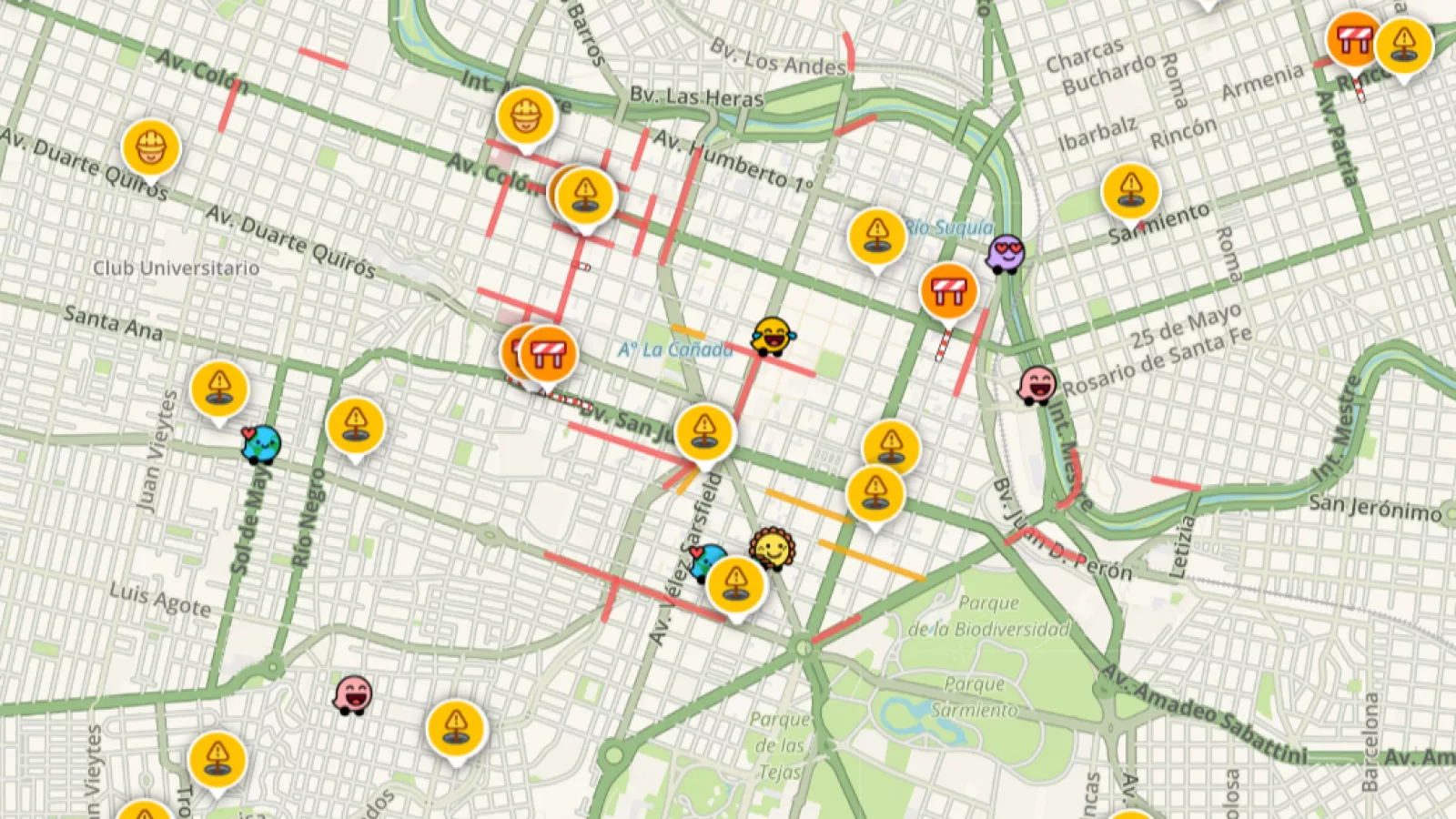The height and width of the screenshot is (819, 1456).
Task: Tap the laughing yellow Wazer
Action: [772, 336]
